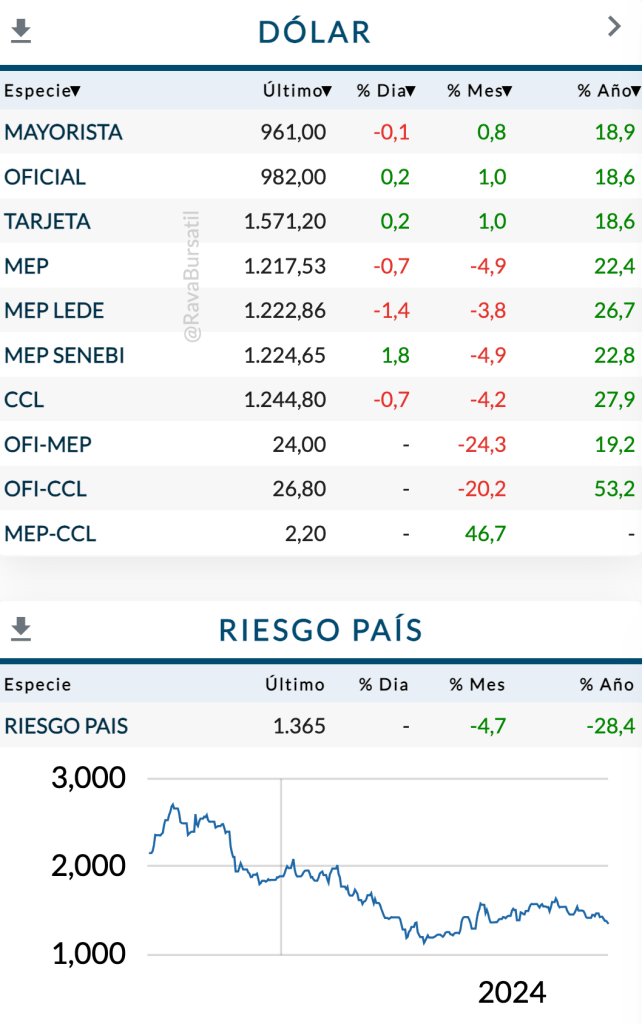Screen dimensions: 642x1024
Task: Sort Dólar table by Especie
Action: pyautogui.click(x=42, y=91)
